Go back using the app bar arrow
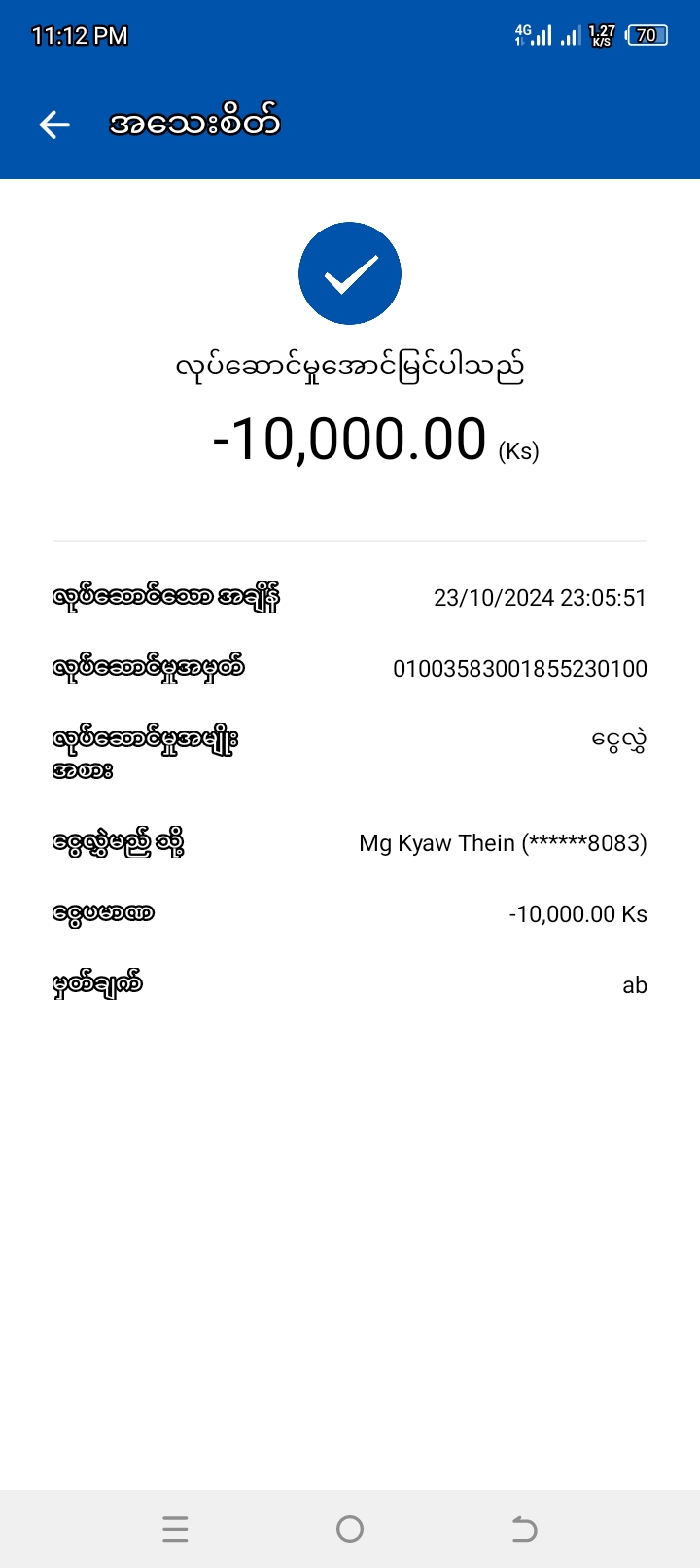 coord(54,125)
